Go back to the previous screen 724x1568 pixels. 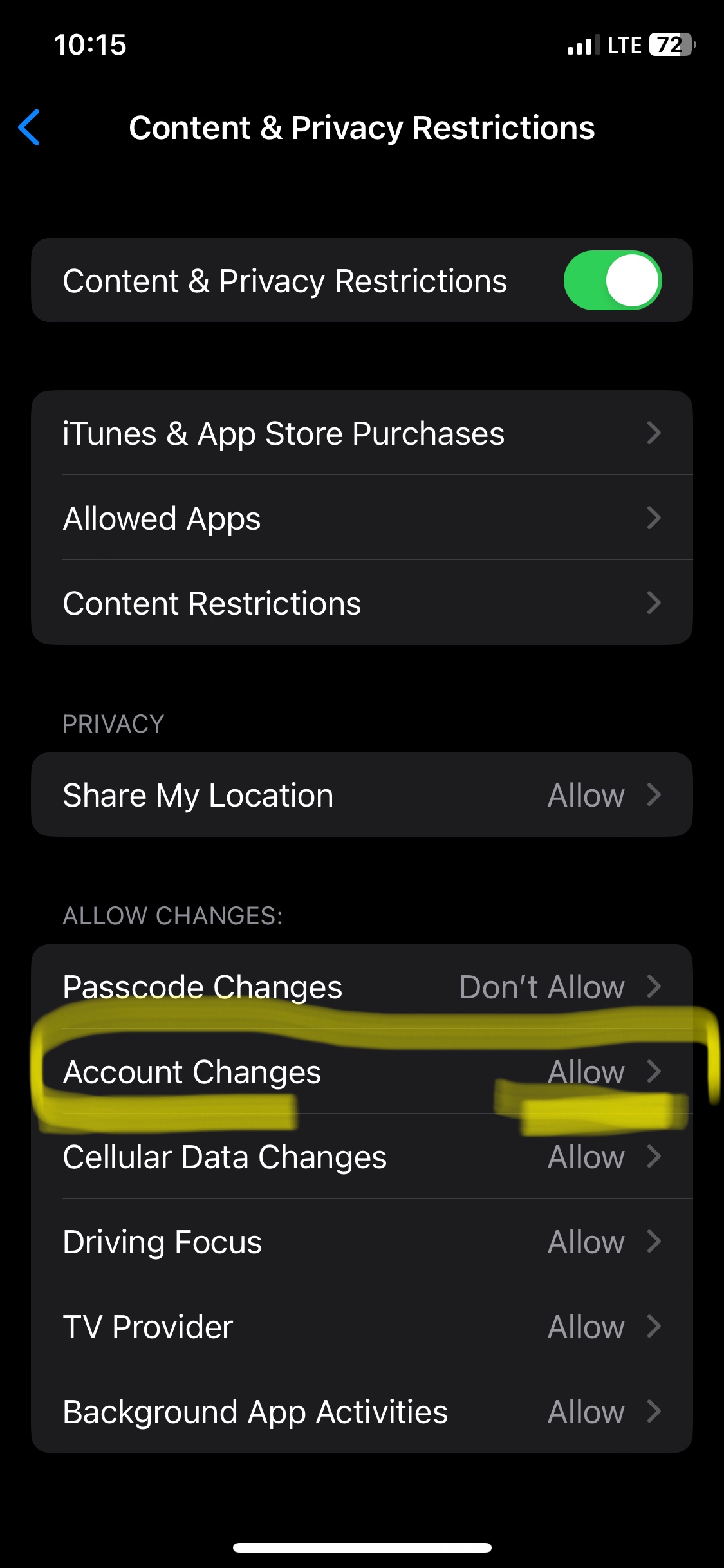click(29, 127)
